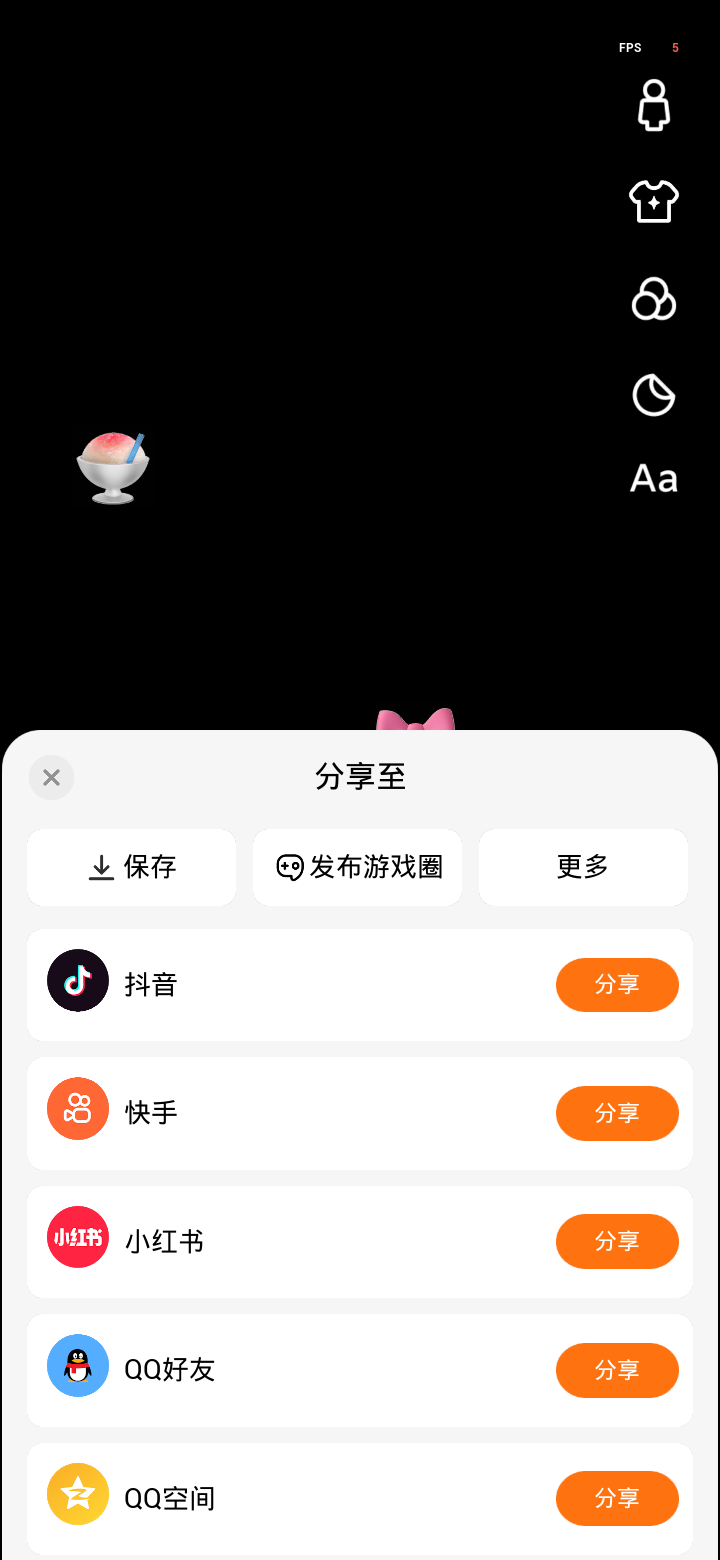Publish to 发布游戏圈

pos(358,867)
